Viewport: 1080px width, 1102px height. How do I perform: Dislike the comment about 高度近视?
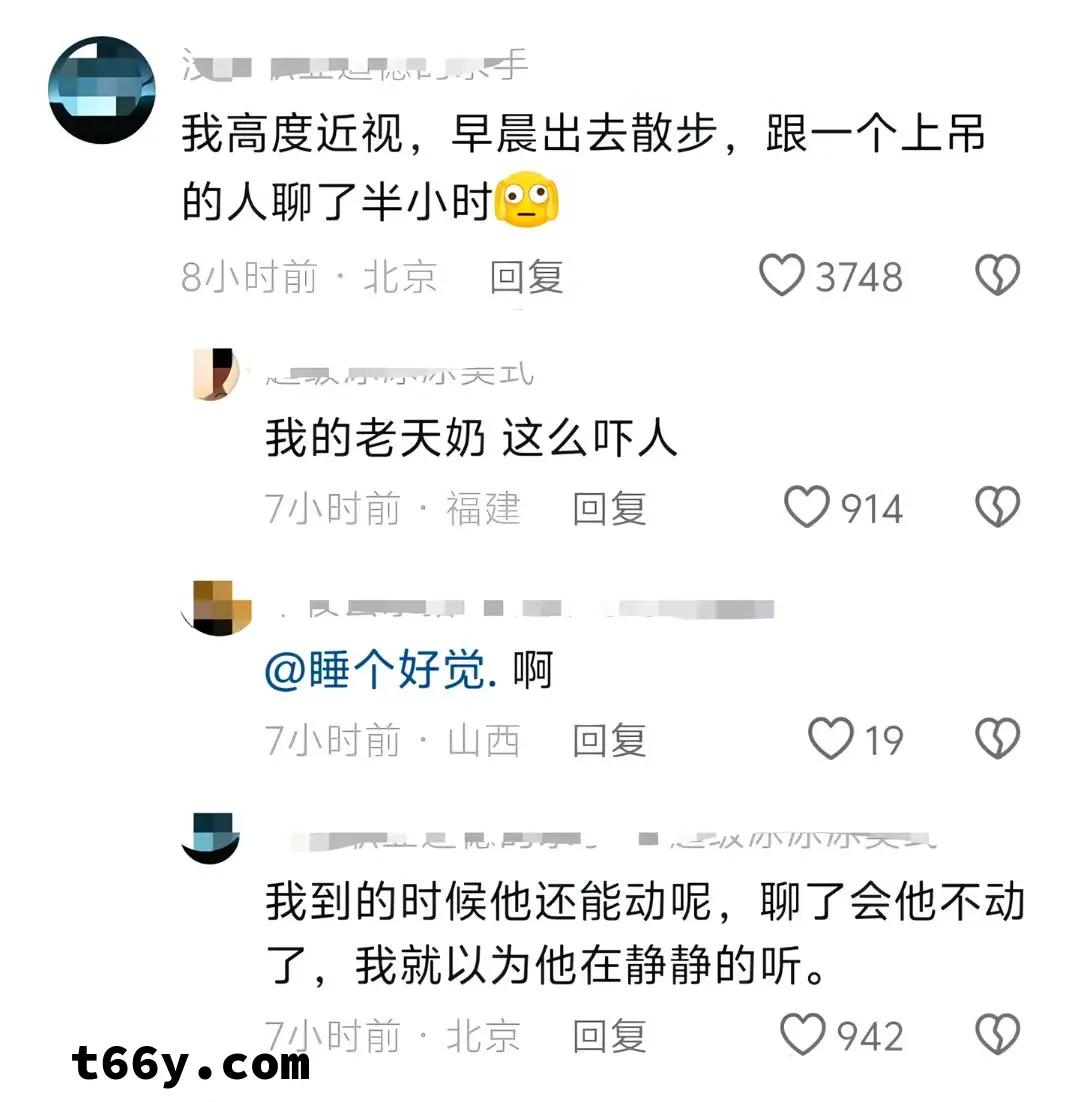997,276
